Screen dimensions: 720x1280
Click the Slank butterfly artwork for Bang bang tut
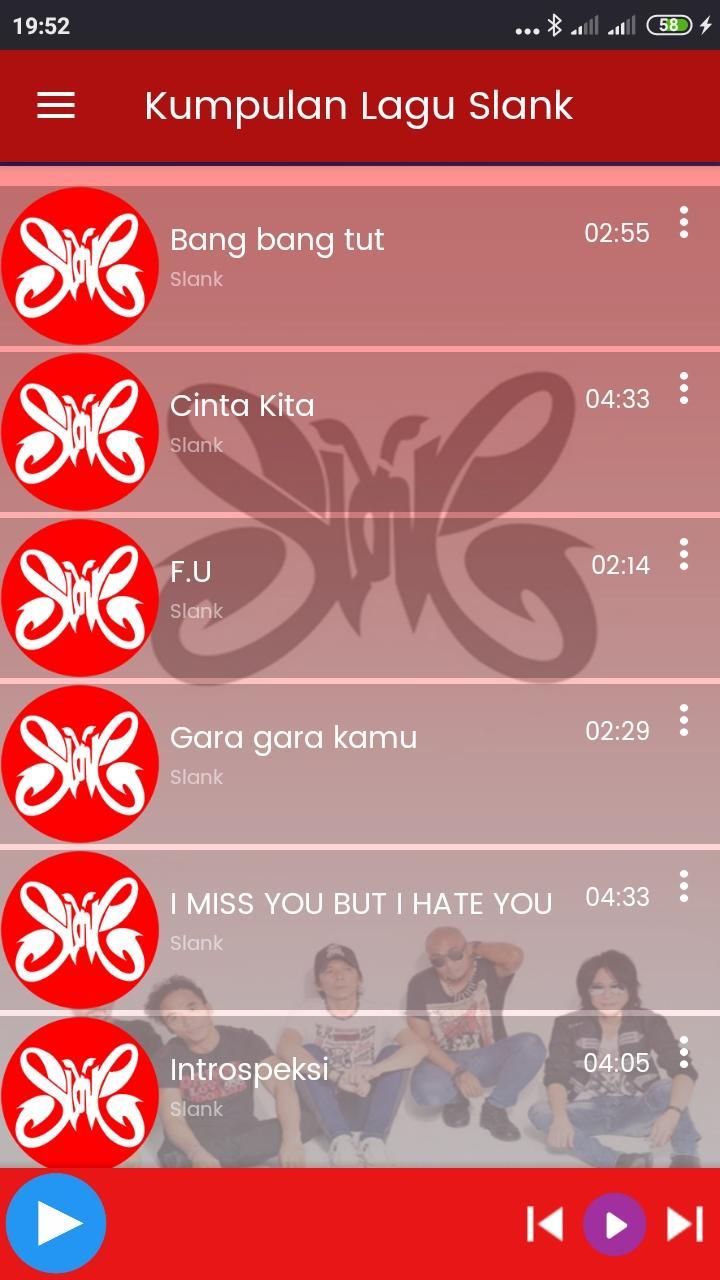click(80, 265)
